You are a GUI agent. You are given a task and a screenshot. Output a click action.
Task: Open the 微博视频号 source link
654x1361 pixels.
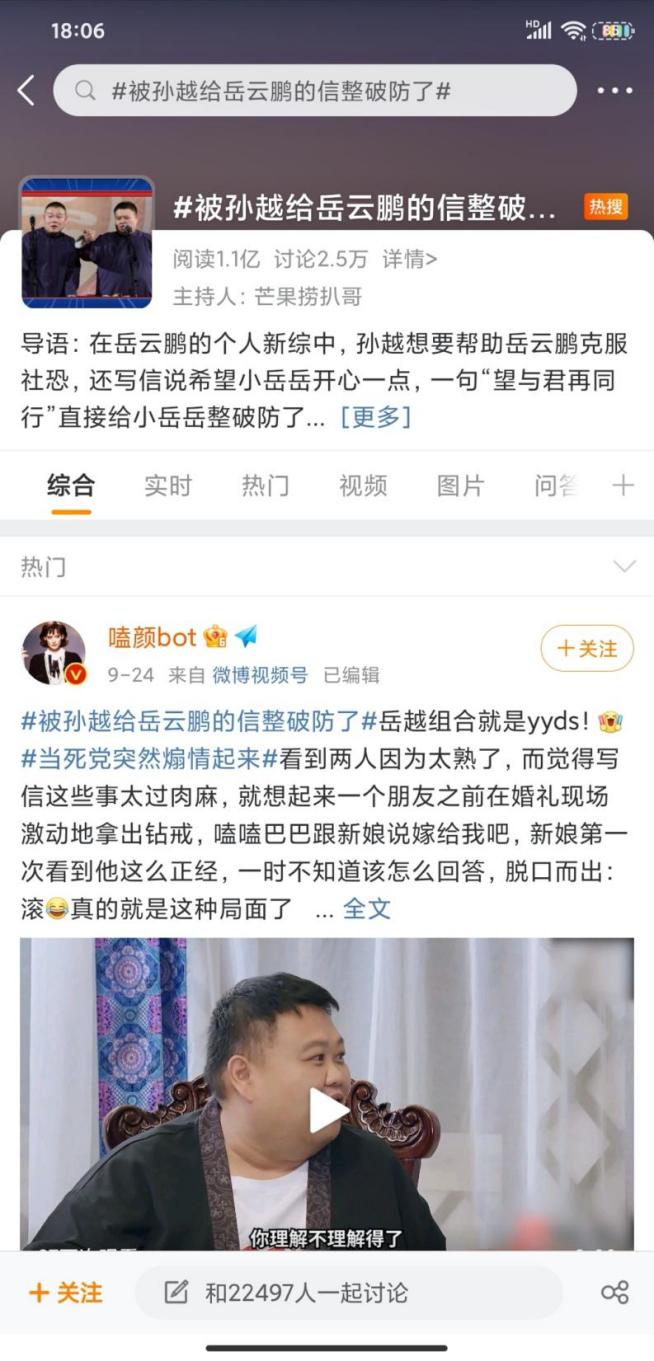pos(259,675)
